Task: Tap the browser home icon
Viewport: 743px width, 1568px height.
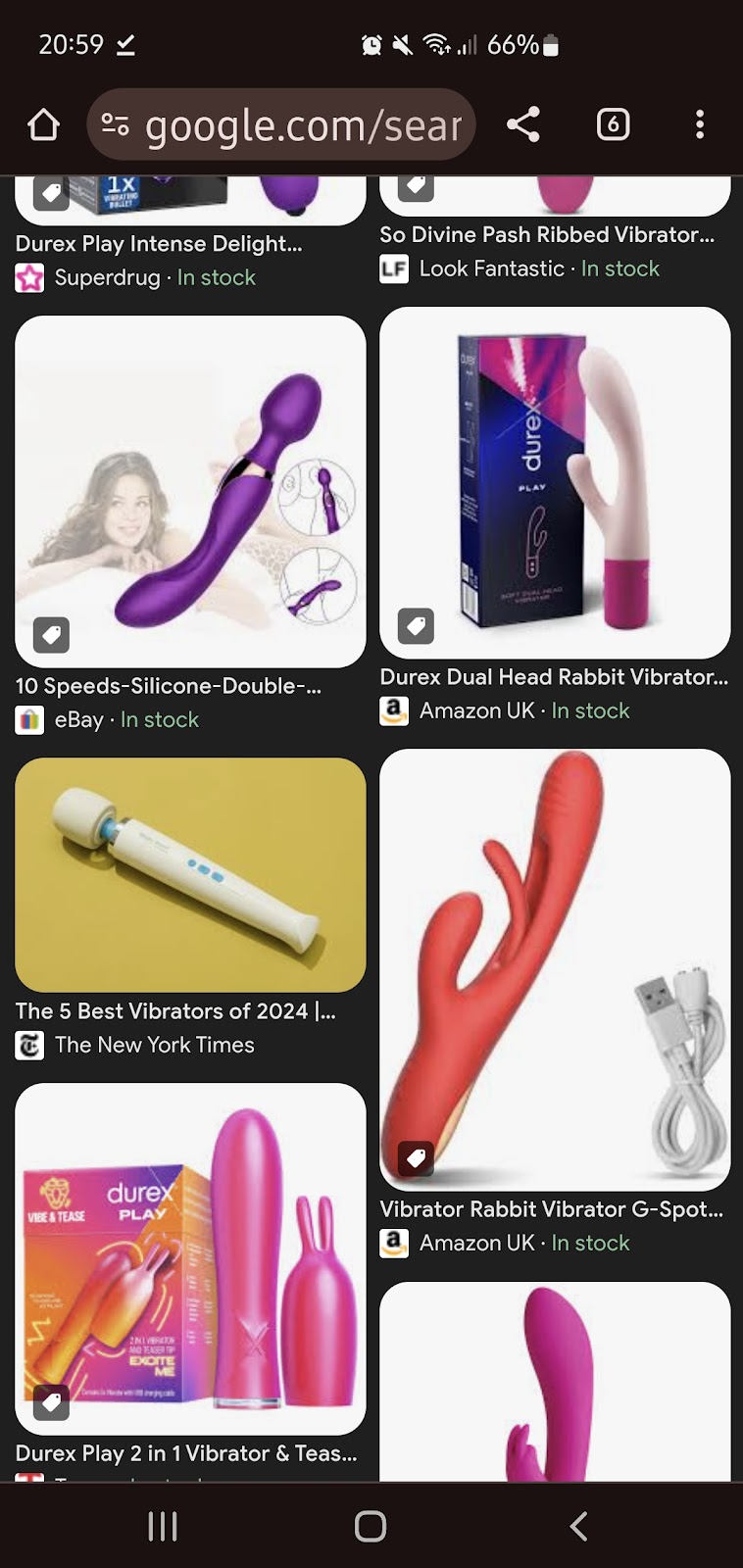Action: (x=43, y=124)
